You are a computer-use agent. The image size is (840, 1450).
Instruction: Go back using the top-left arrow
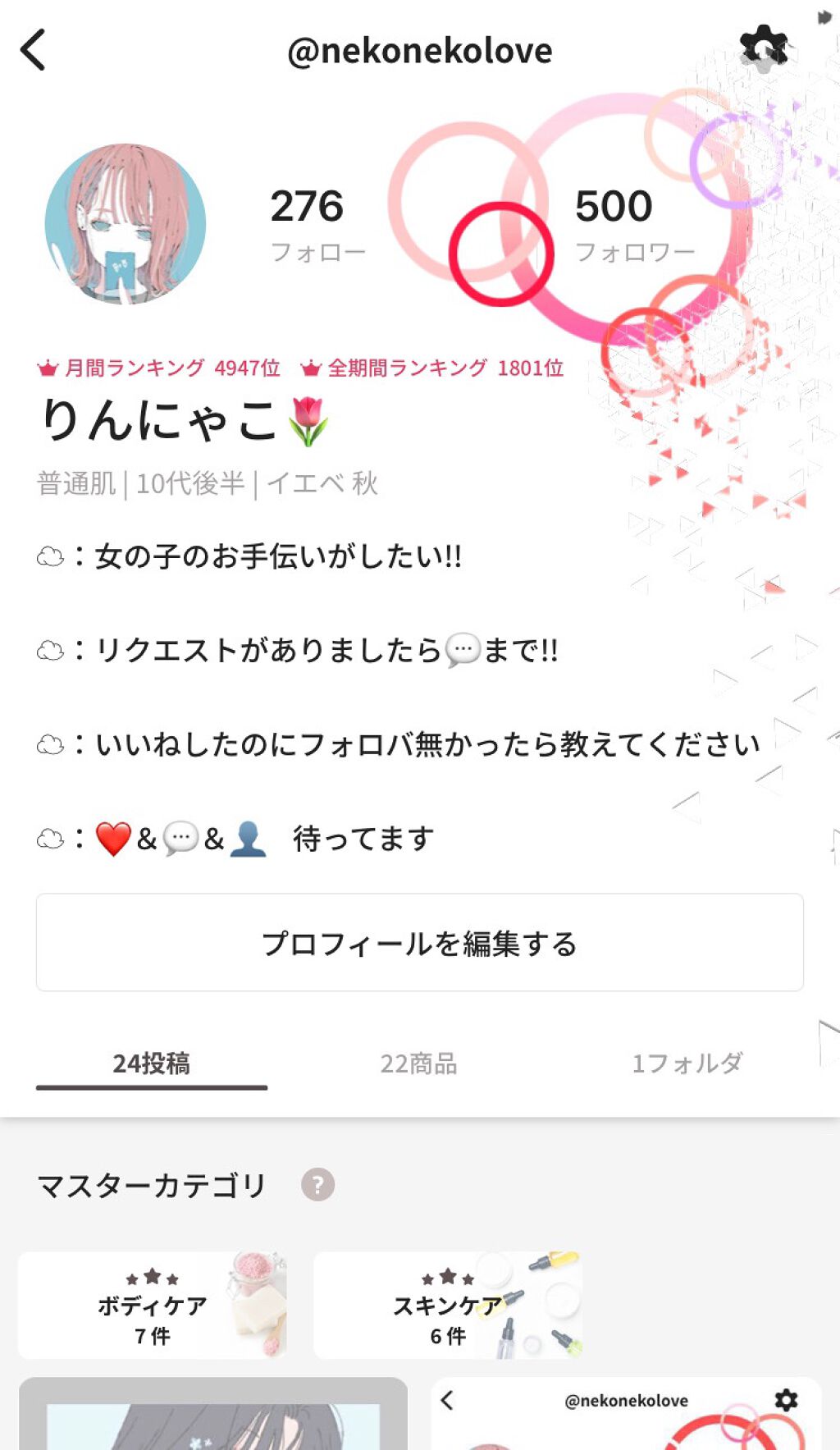pos(33,50)
